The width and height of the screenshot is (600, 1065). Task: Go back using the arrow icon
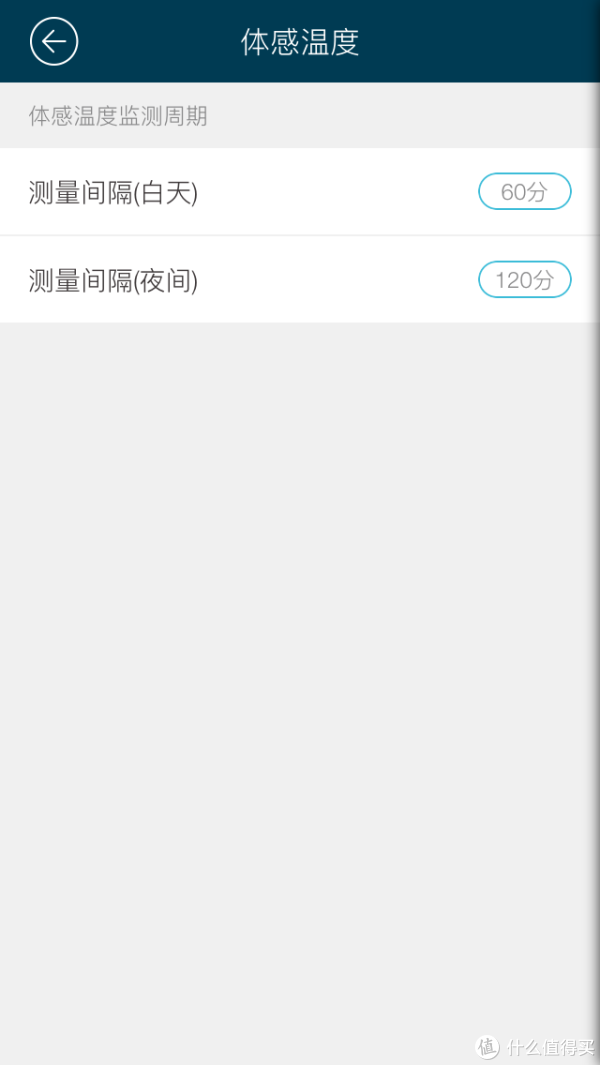click(x=54, y=41)
